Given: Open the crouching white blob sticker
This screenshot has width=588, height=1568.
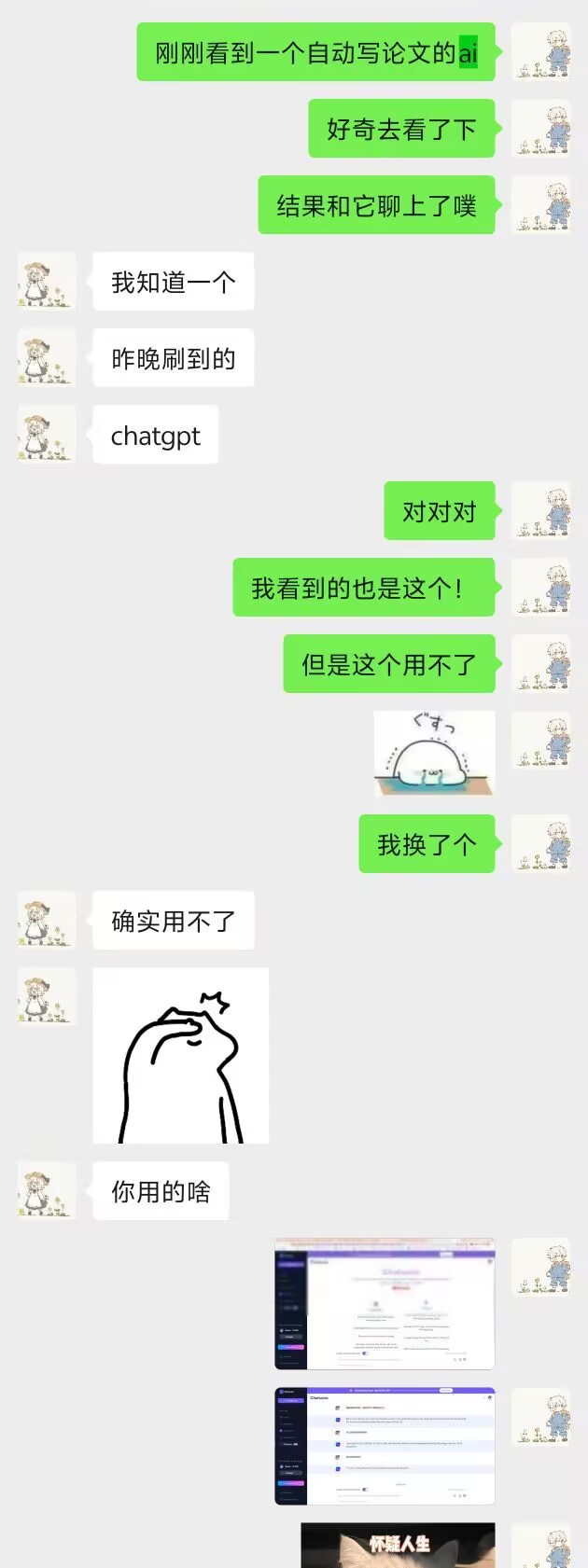Looking at the screenshot, I should (x=434, y=753).
